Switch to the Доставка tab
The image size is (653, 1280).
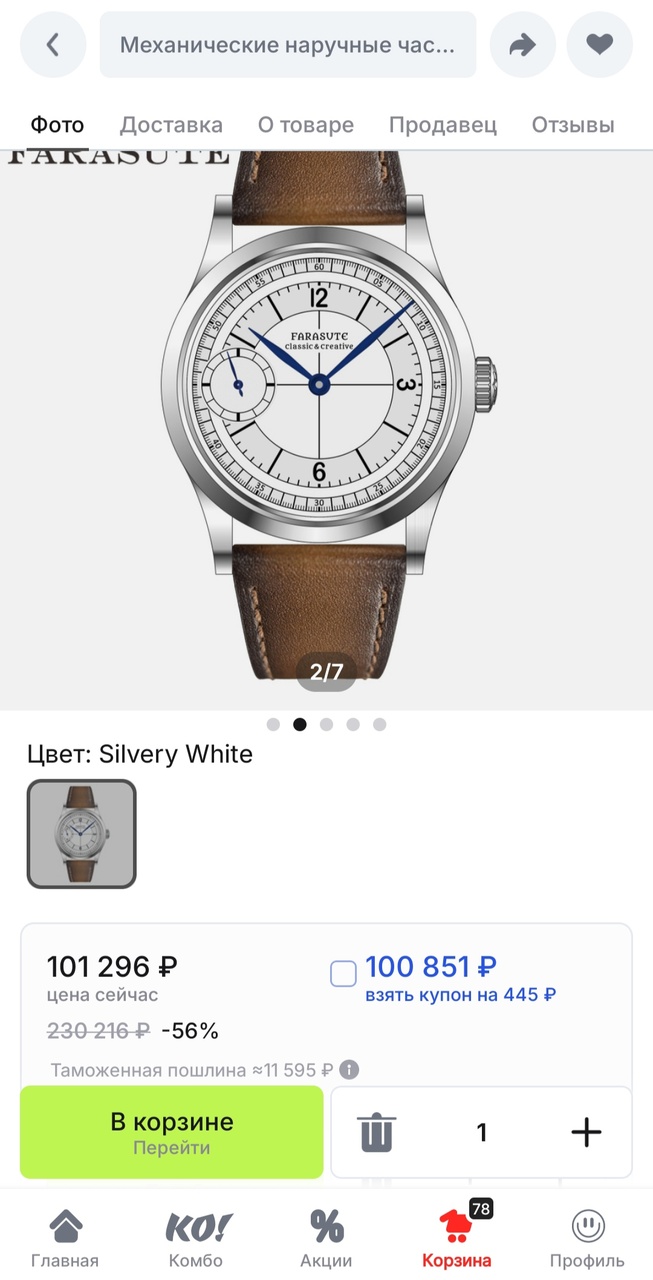click(x=171, y=125)
